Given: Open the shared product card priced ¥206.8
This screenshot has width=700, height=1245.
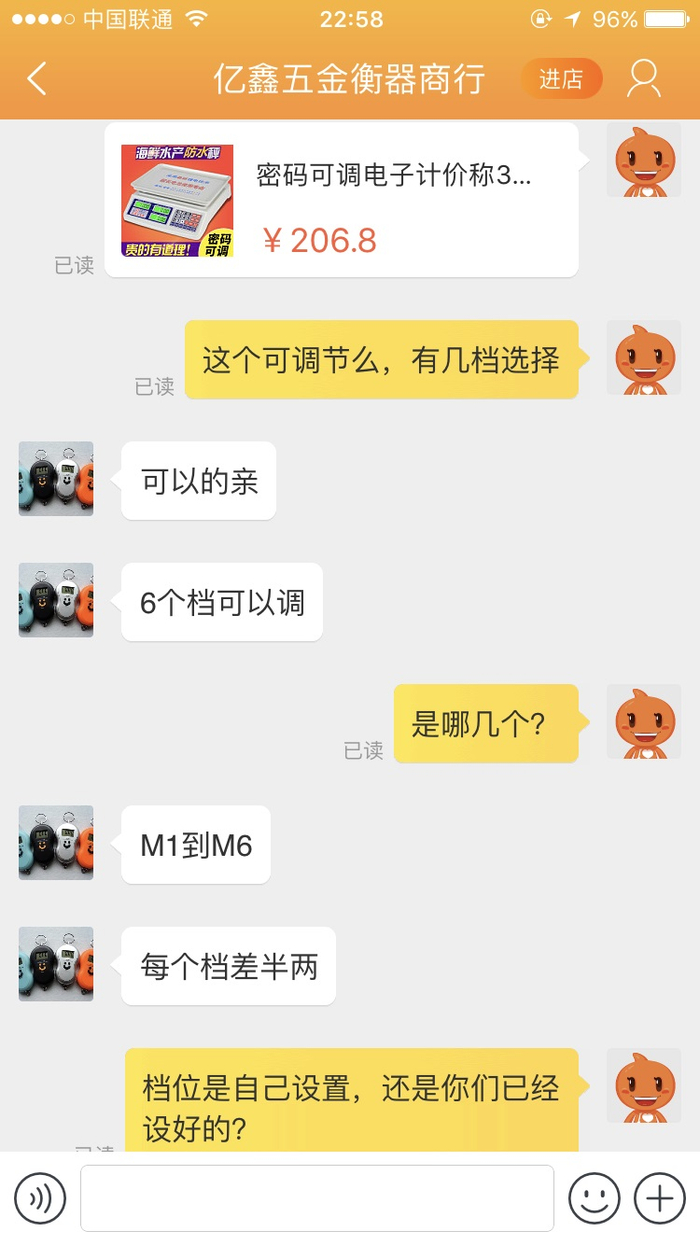Looking at the screenshot, I should coord(342,200).
